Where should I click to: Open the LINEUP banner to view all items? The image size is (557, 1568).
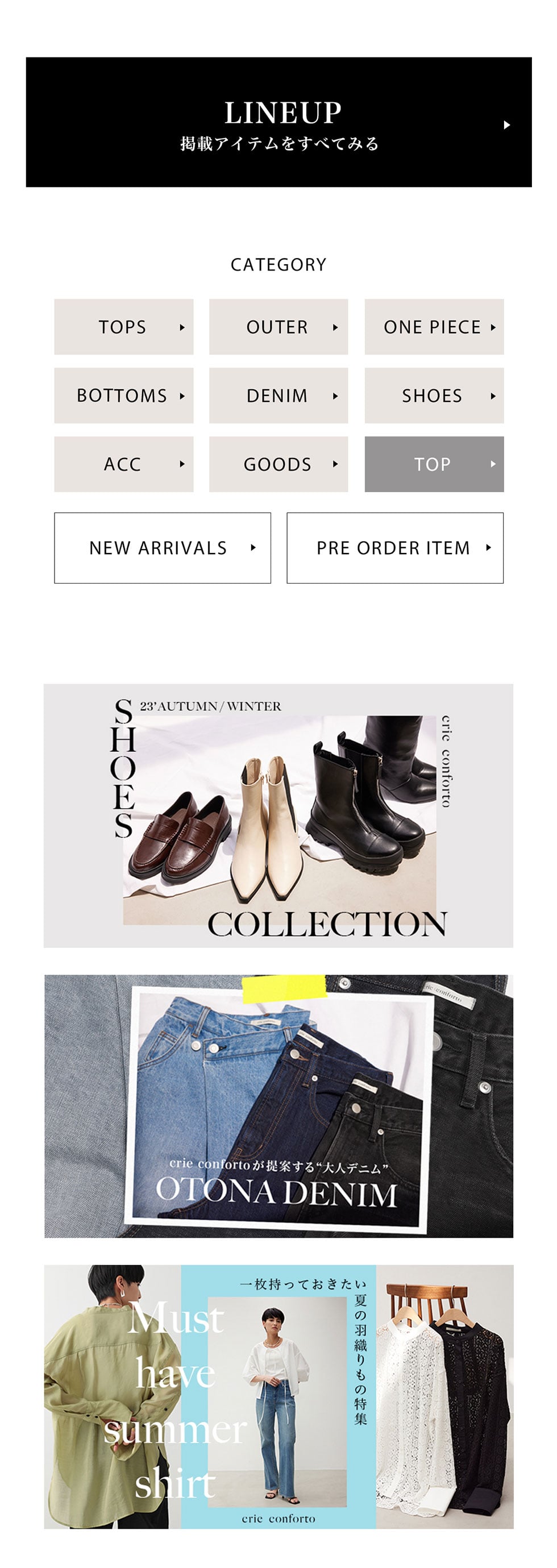pos(278,122)
